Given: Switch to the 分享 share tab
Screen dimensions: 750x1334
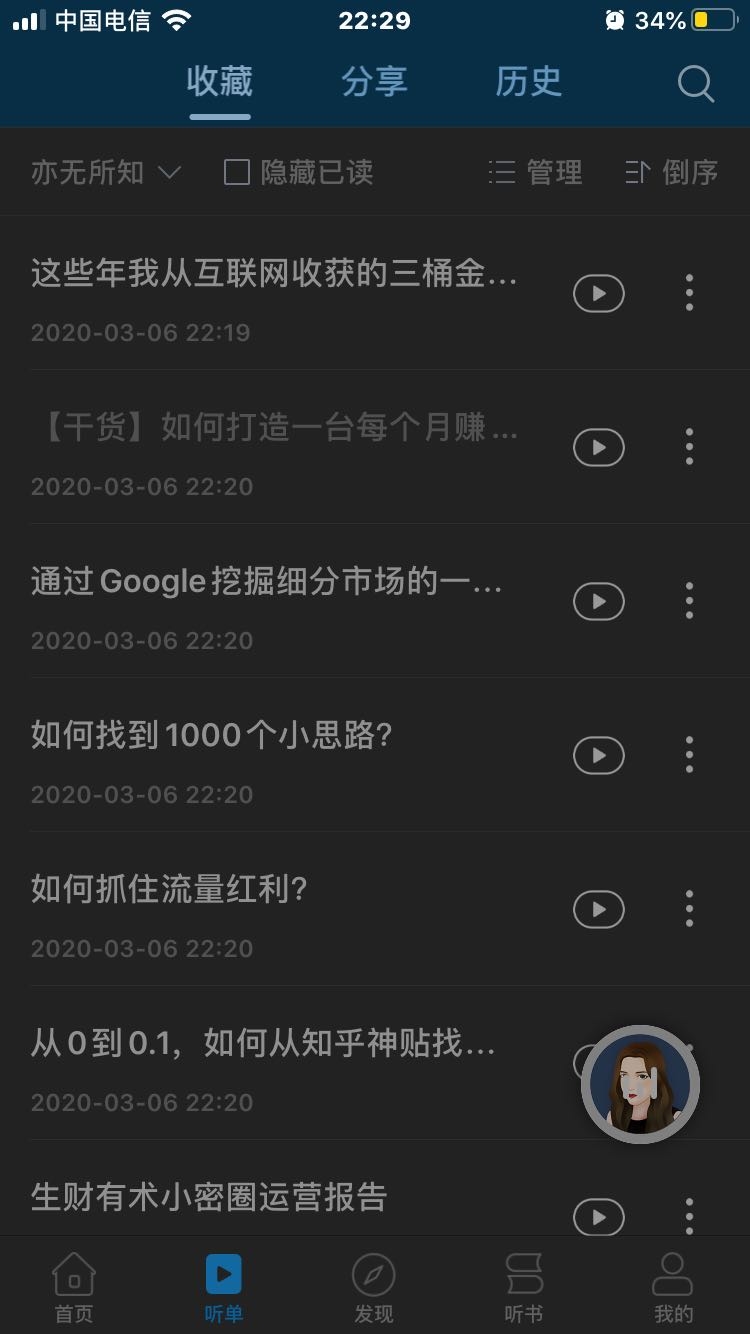Looking at the screenshot, I should click(x=374, y=84).
